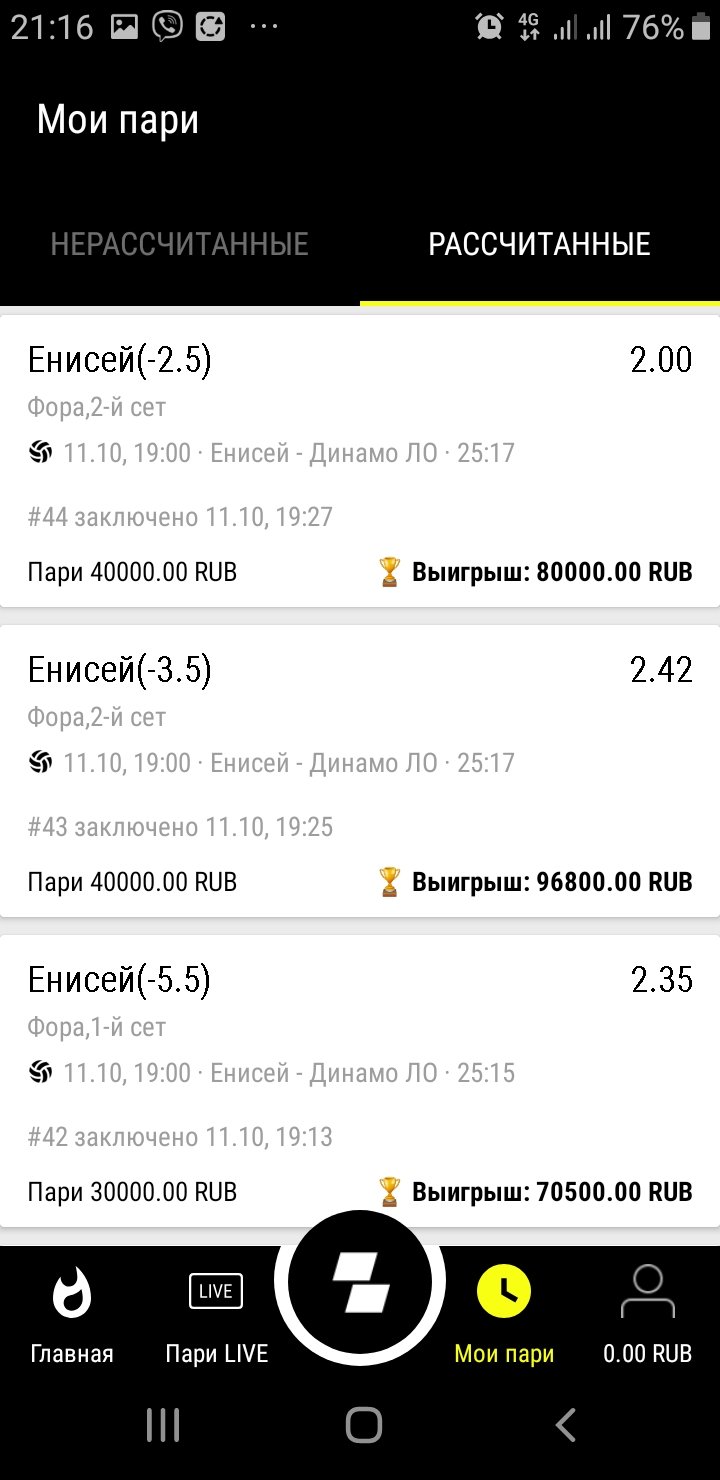Switch to the НЕРАССЧИТАННЫЕ tab
Image resolution: width=720 pixels, height=1480 pixels.
click(180, 244)
